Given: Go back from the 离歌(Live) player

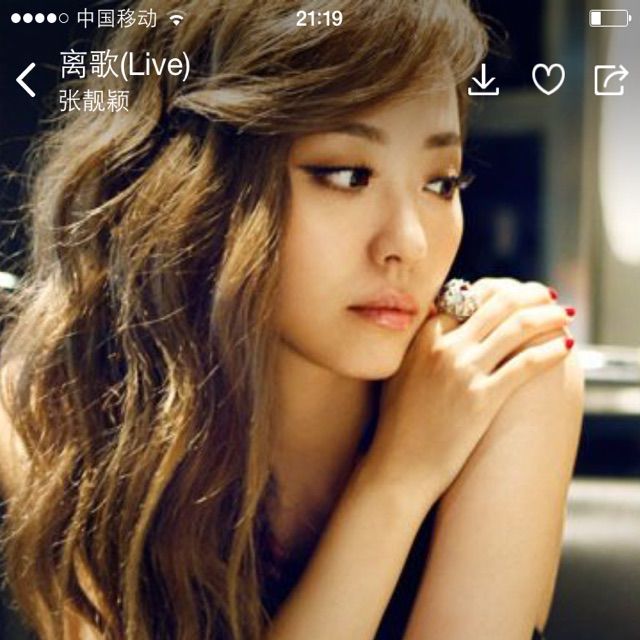Looking at the screenshot, I should pos(27,80).
